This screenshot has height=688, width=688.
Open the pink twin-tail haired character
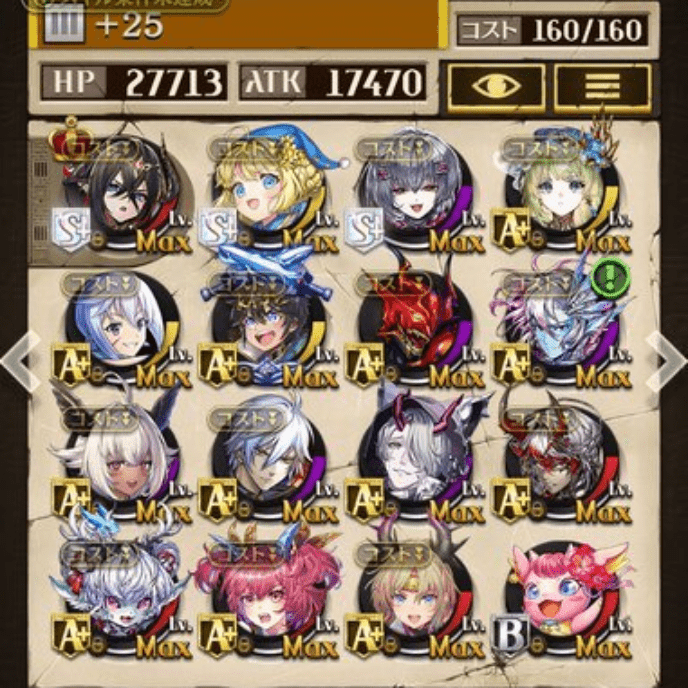(267, 597)
